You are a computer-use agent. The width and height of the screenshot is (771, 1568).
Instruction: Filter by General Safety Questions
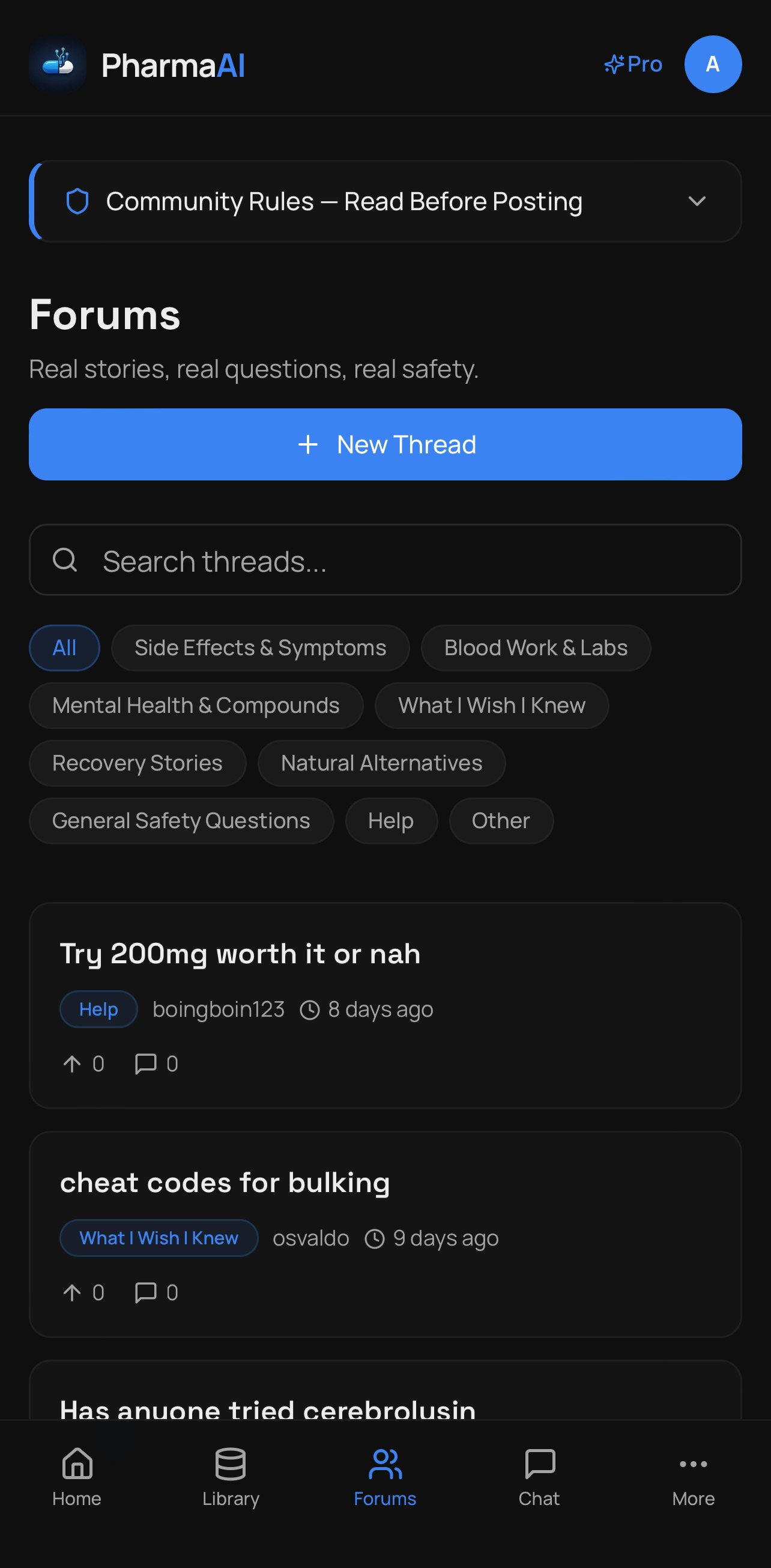coord(181,821)
